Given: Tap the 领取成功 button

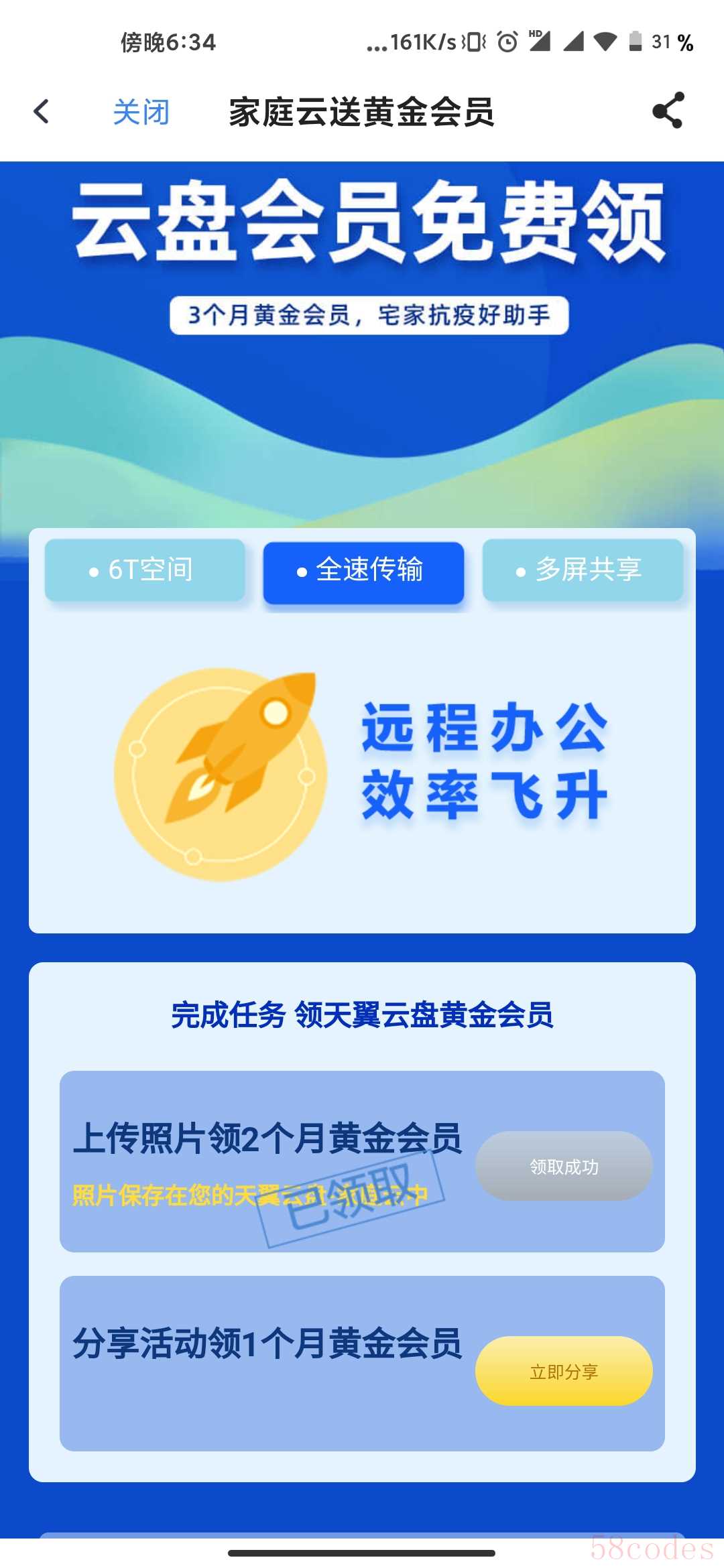Looking at the screenshot, I should pyautogui.click(x=564, y=1167).
